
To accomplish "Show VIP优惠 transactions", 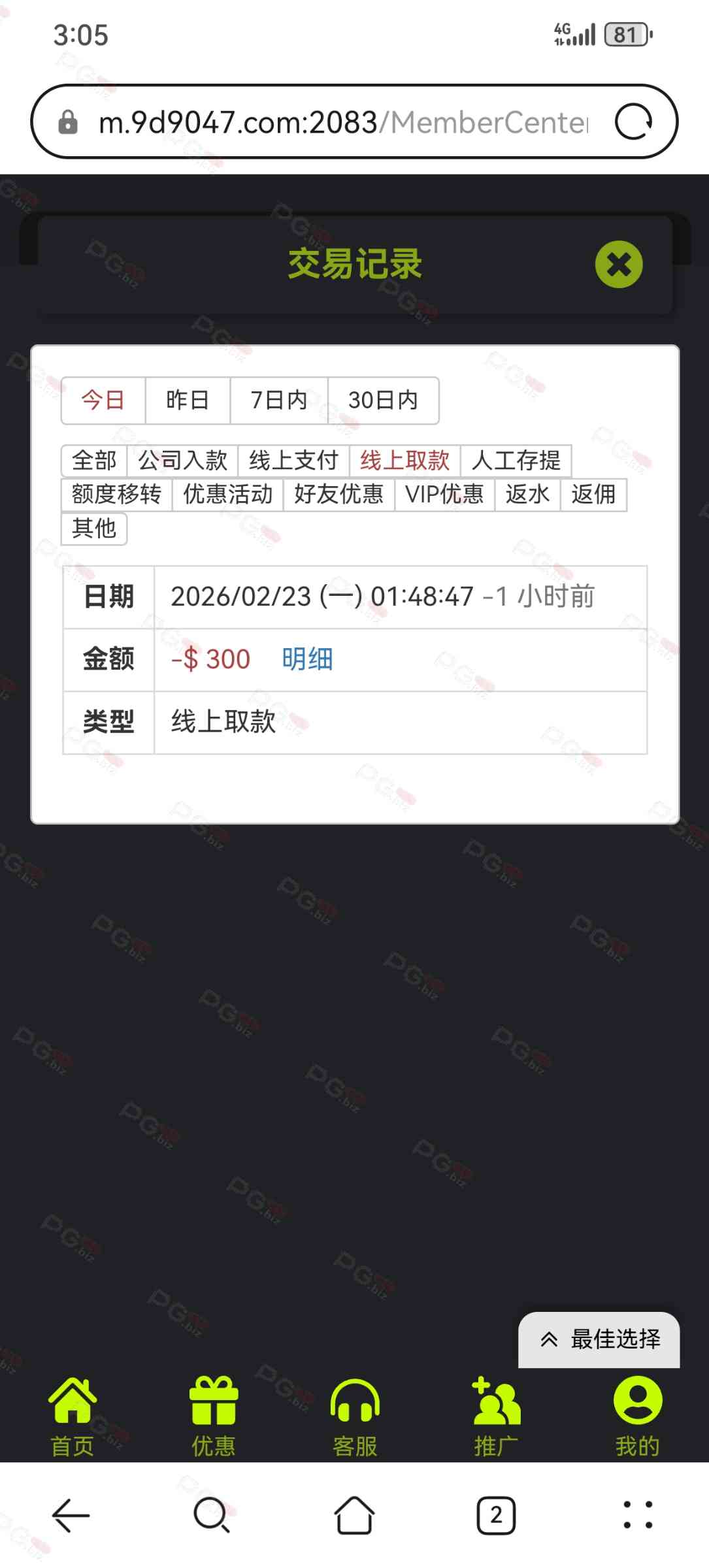I will 444,495.
